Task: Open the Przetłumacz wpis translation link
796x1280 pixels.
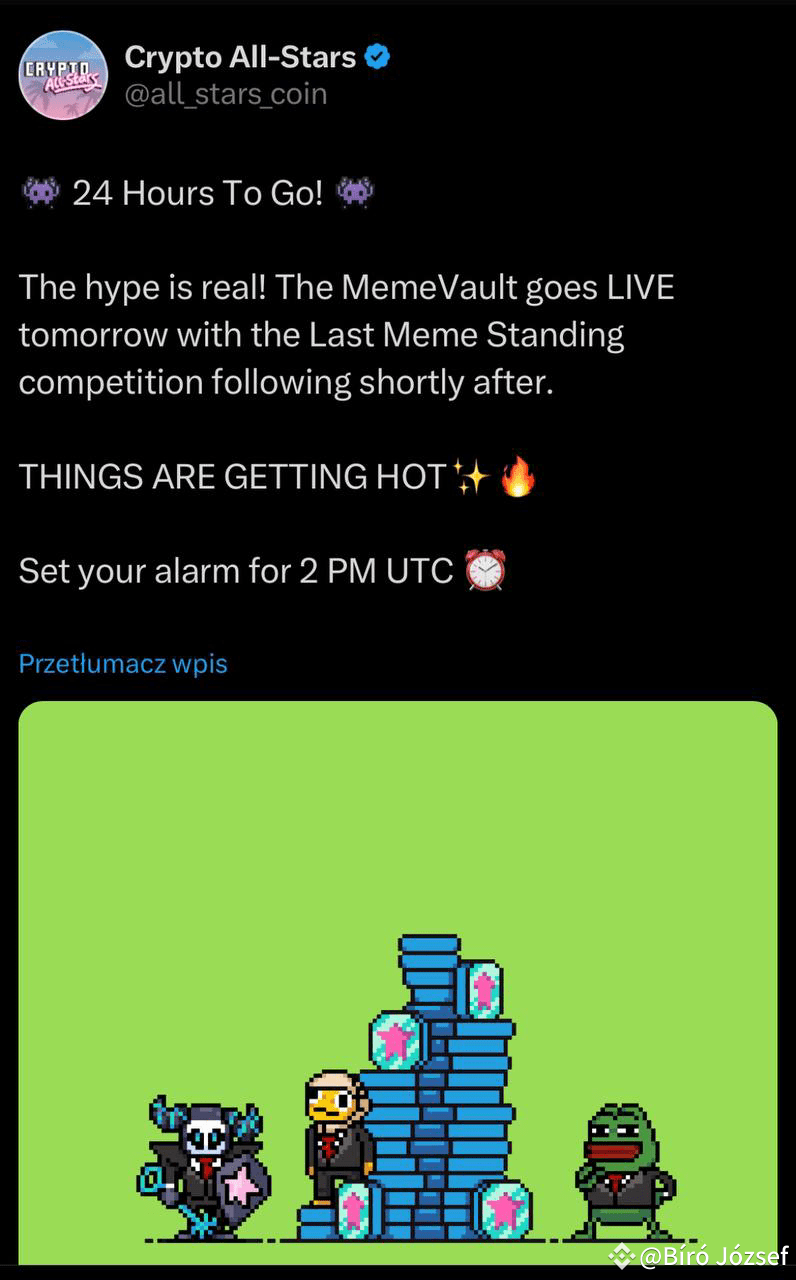Action: [123, 663]
